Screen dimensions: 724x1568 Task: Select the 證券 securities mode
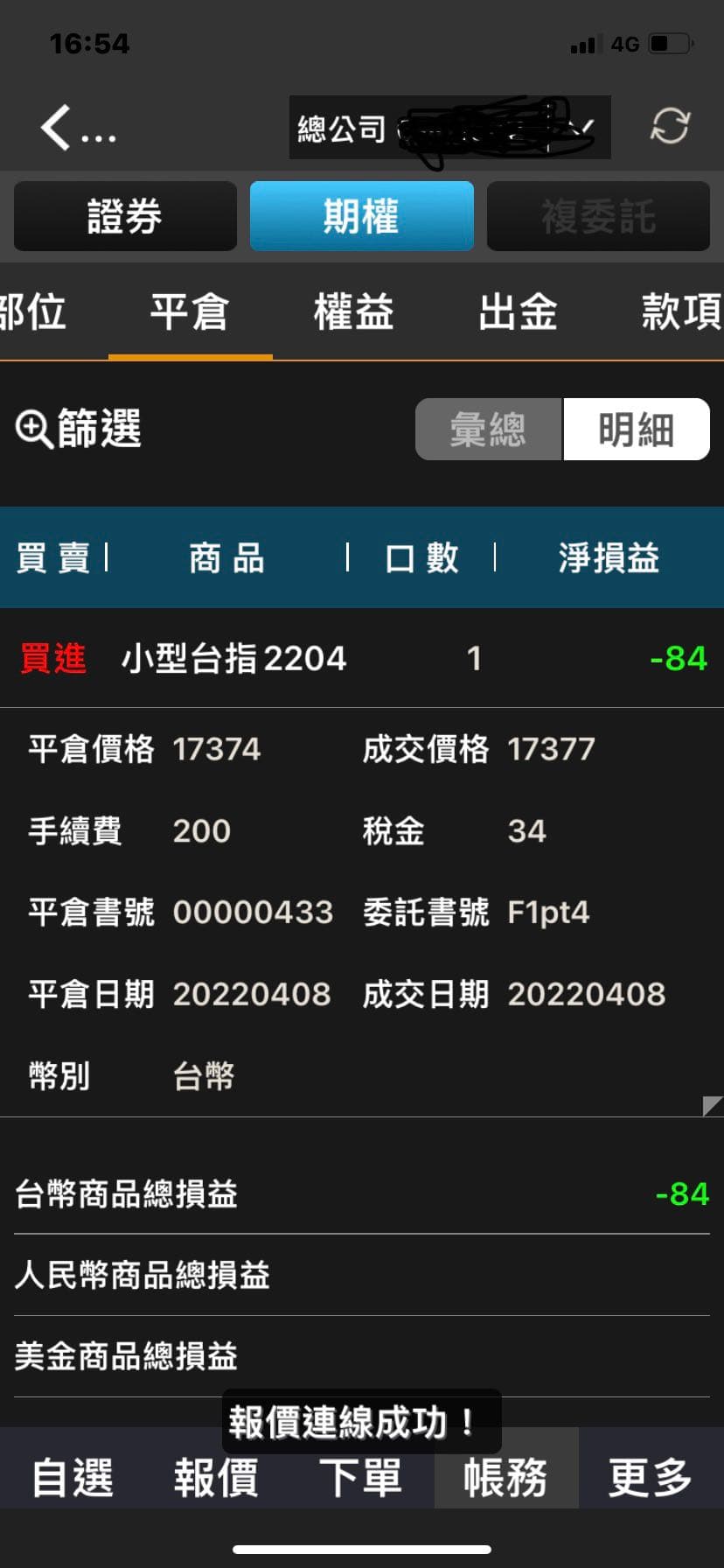pyautogui.click(x=124, y=216)
